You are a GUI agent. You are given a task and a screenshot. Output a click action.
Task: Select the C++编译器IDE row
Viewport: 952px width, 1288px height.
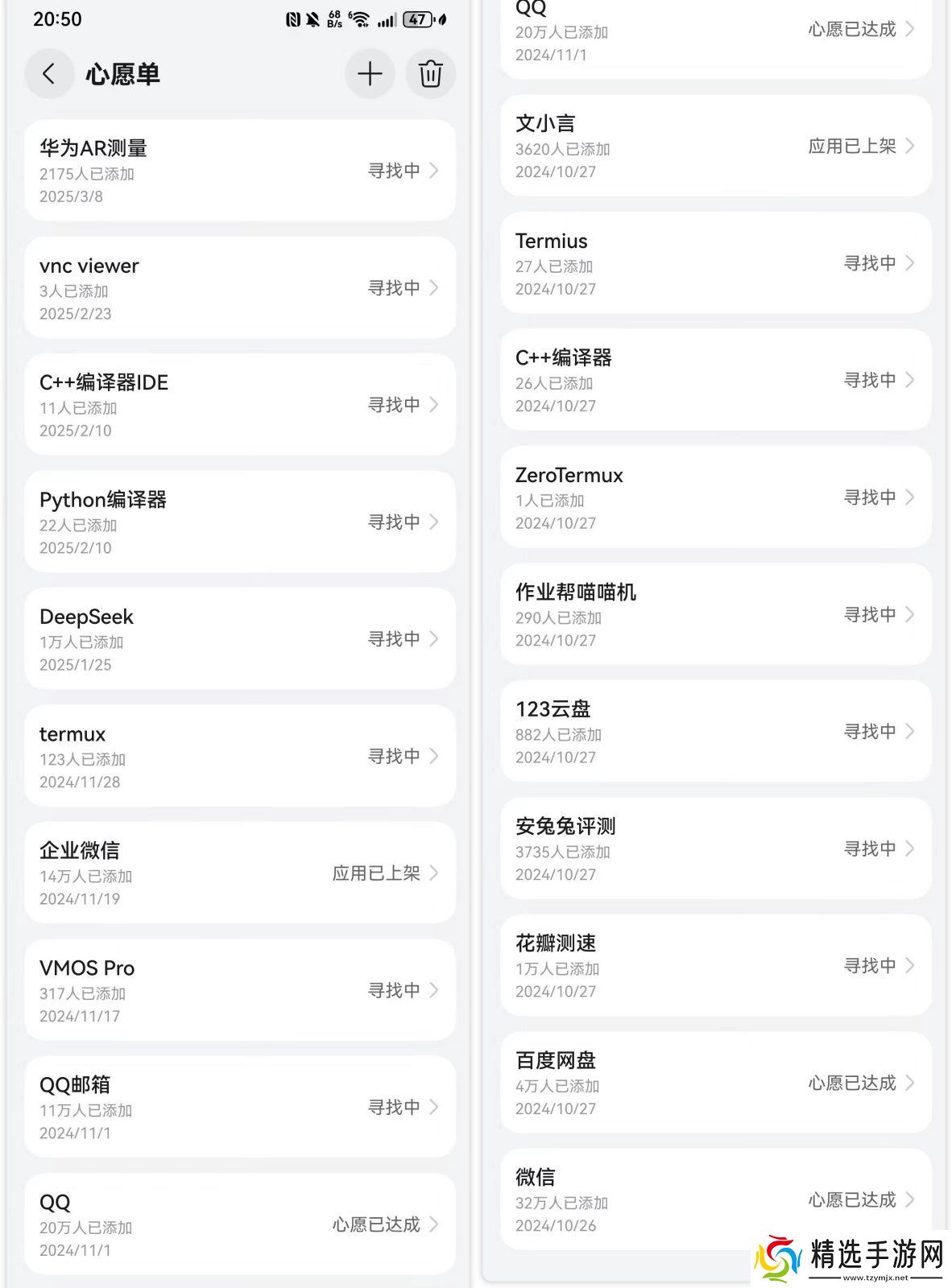239,405
